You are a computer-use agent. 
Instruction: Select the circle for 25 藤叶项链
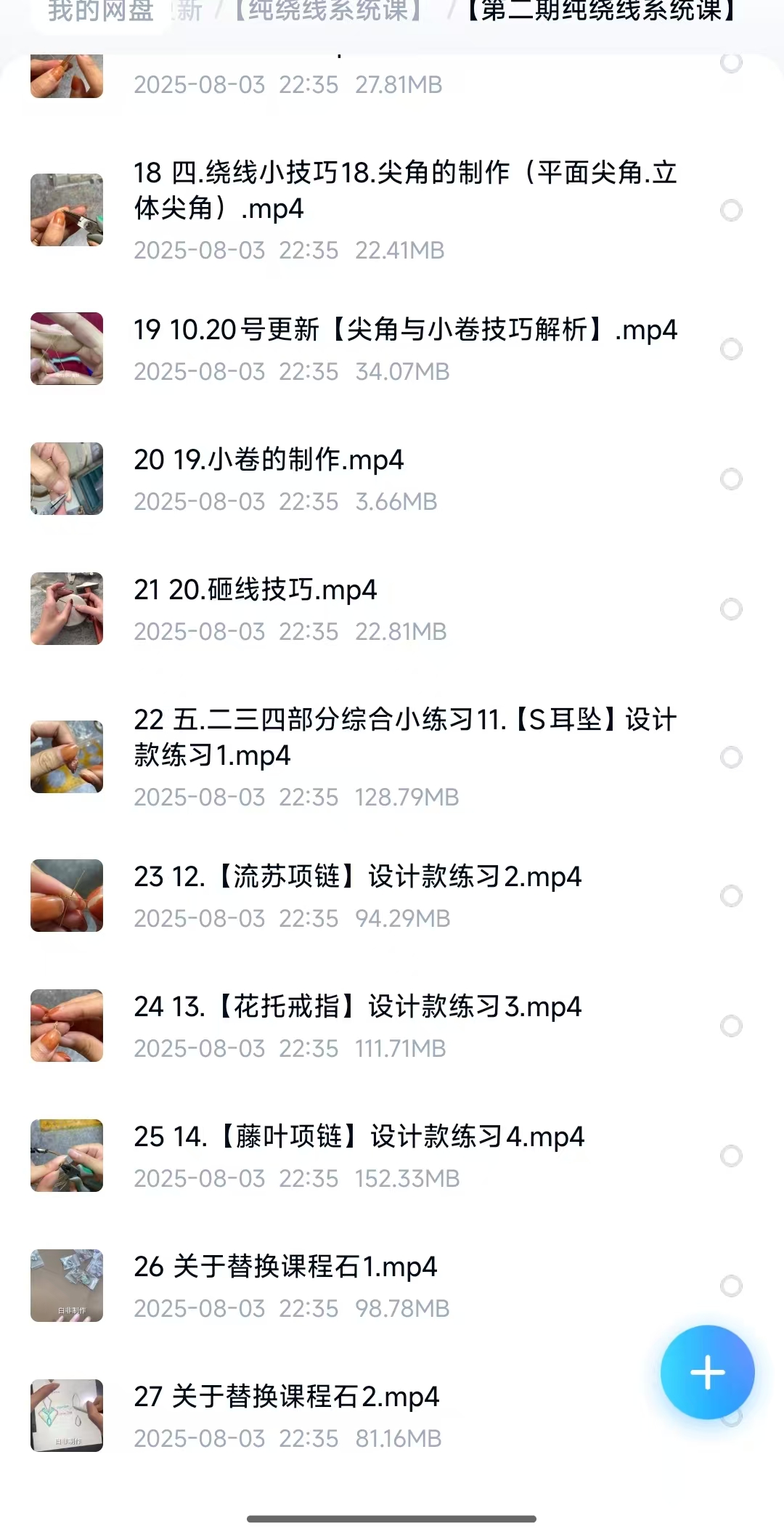click(x=731, y=1156)
